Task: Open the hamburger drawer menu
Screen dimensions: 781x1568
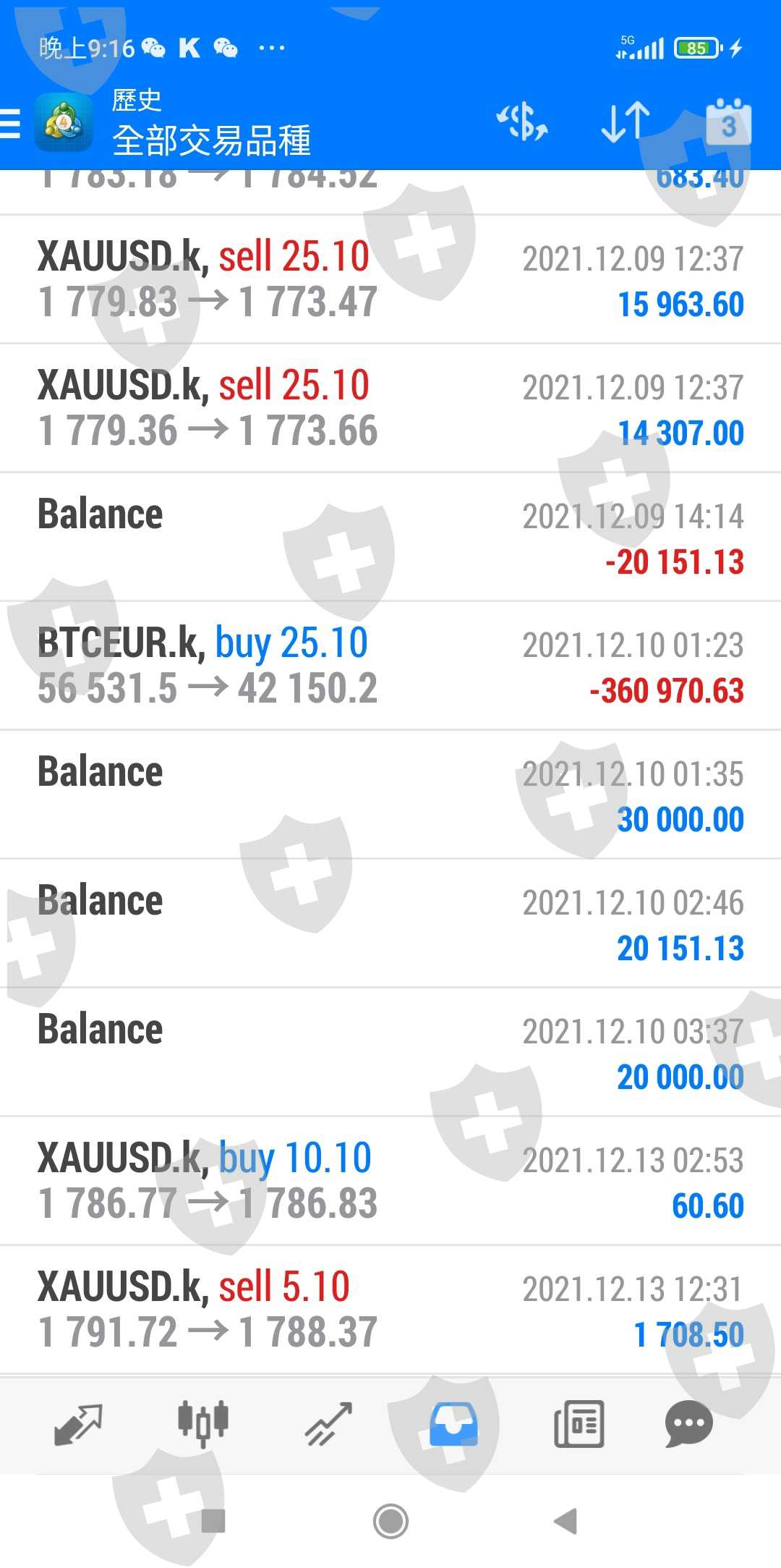Action: (x=12, y=123)
